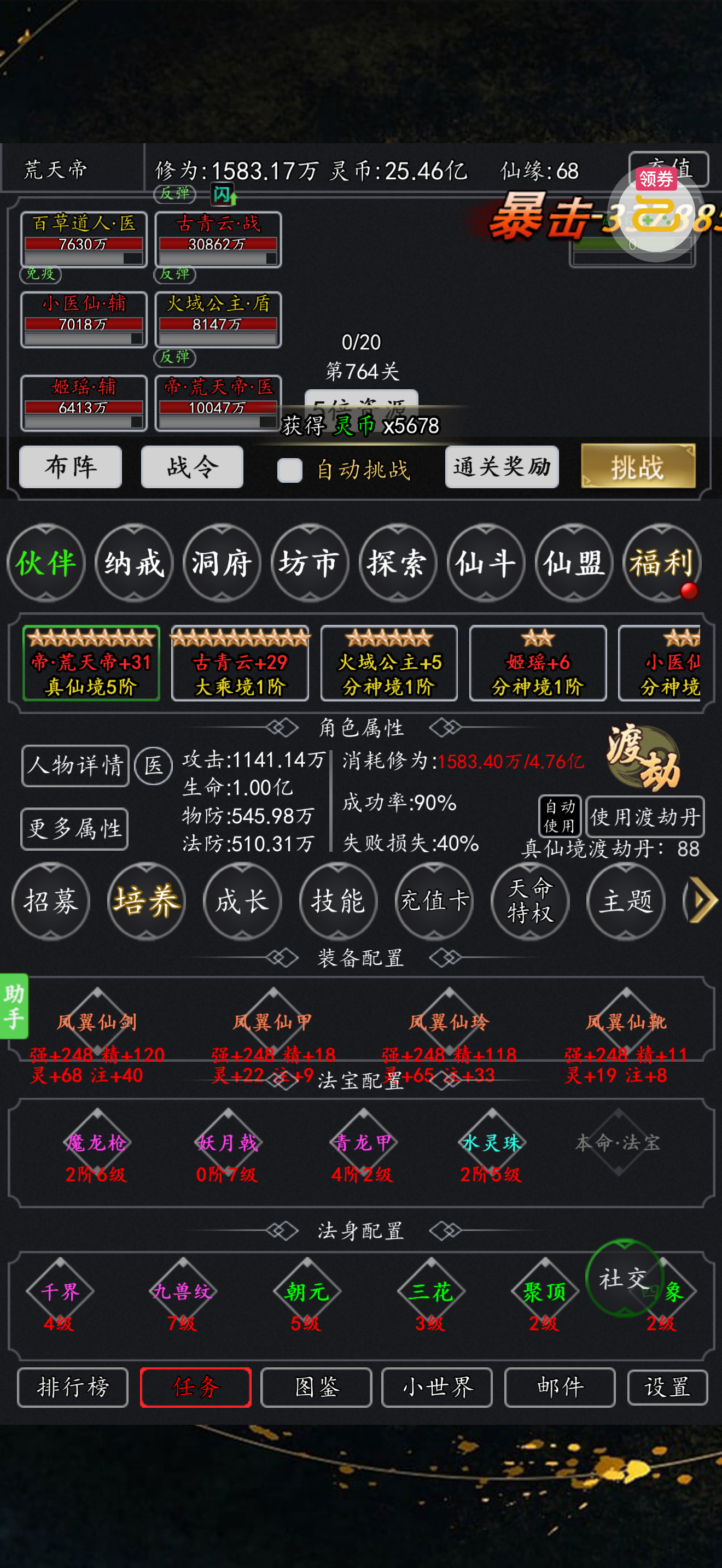Open the 福利 benefits menu
This screenshot has height=1568, width=722.
click(x=662, y=563)
